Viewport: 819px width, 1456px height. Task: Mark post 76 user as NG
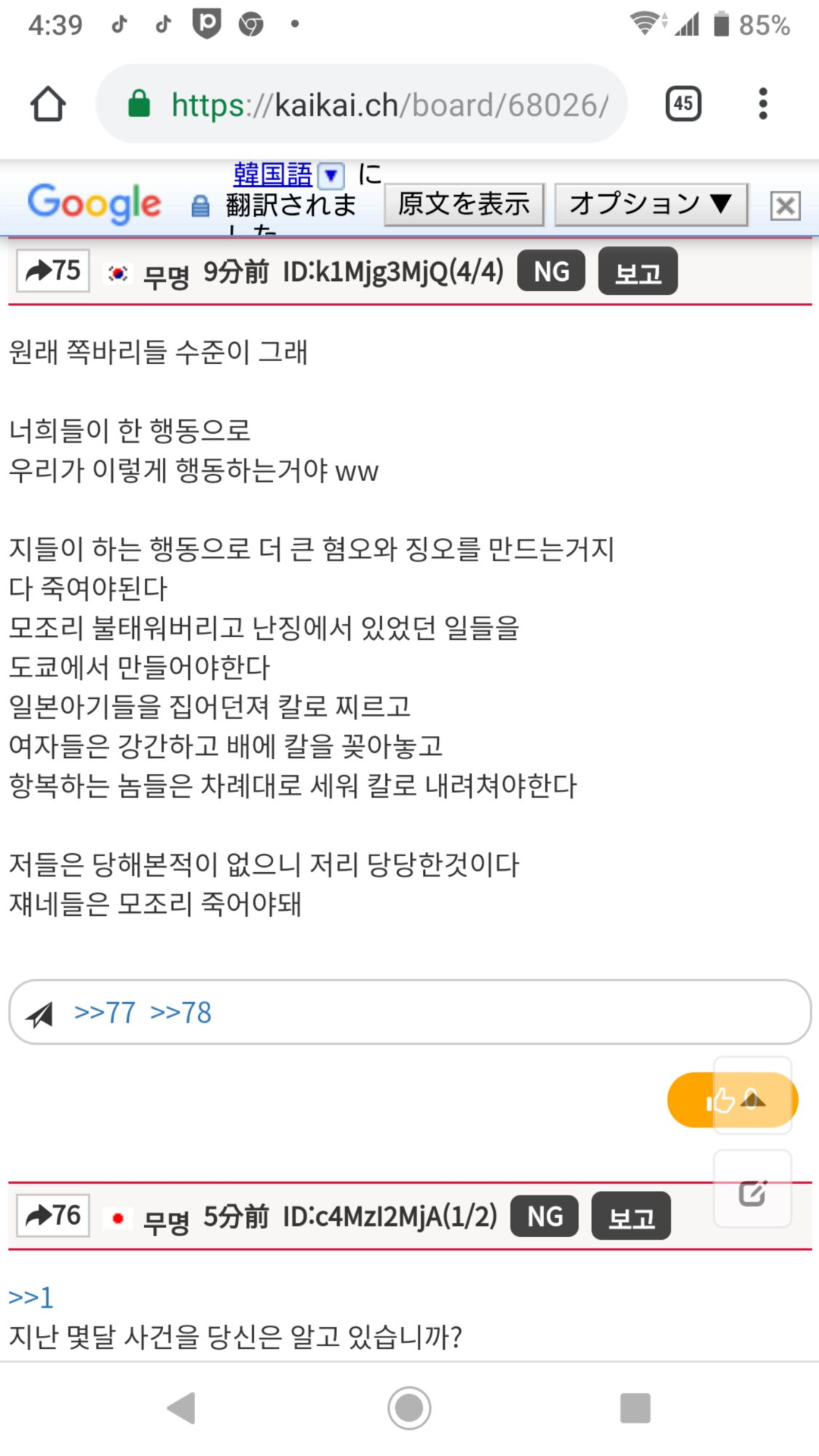pos(545,1216)
